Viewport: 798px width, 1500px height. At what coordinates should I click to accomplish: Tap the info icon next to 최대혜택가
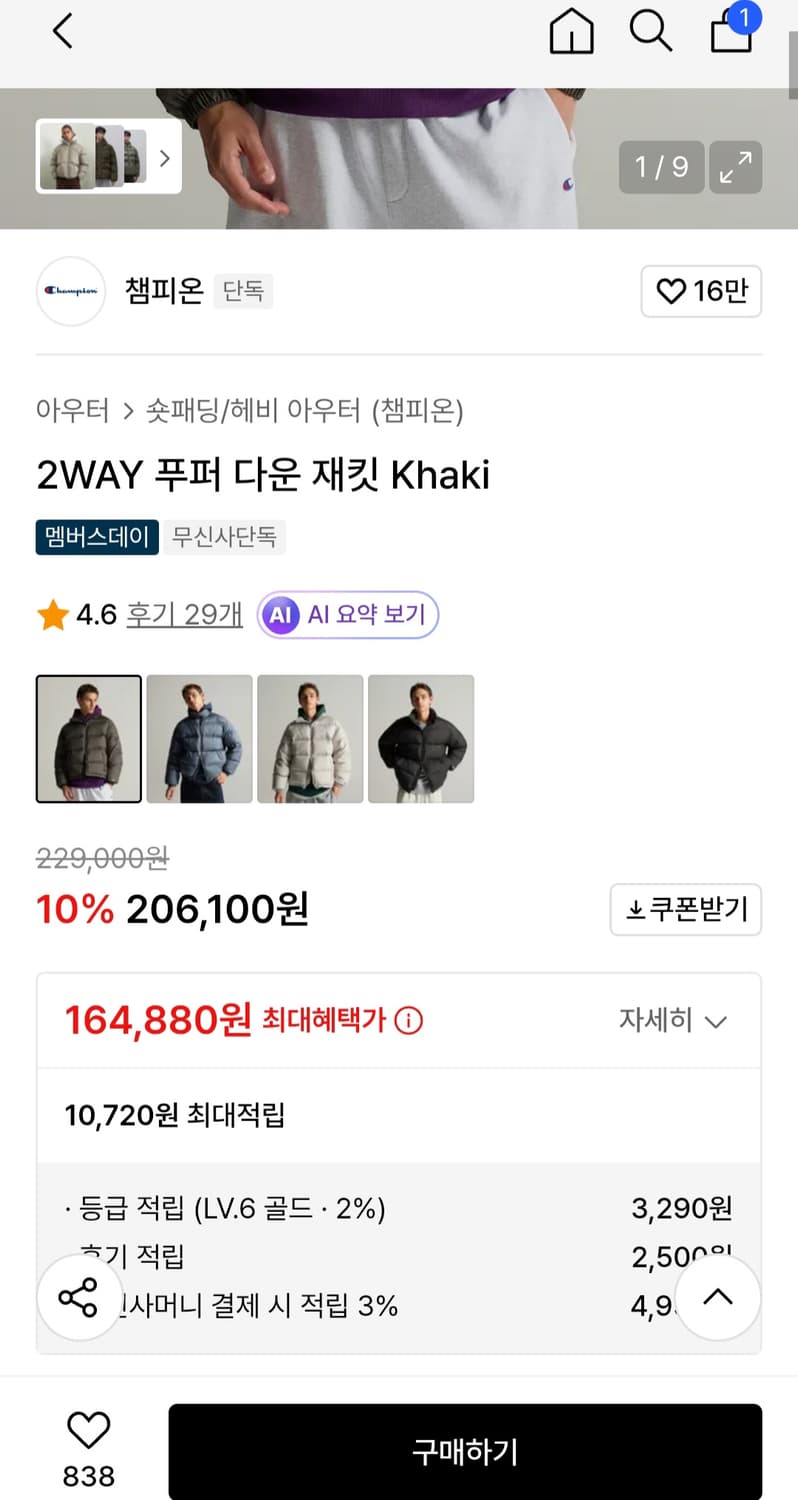410,1020
